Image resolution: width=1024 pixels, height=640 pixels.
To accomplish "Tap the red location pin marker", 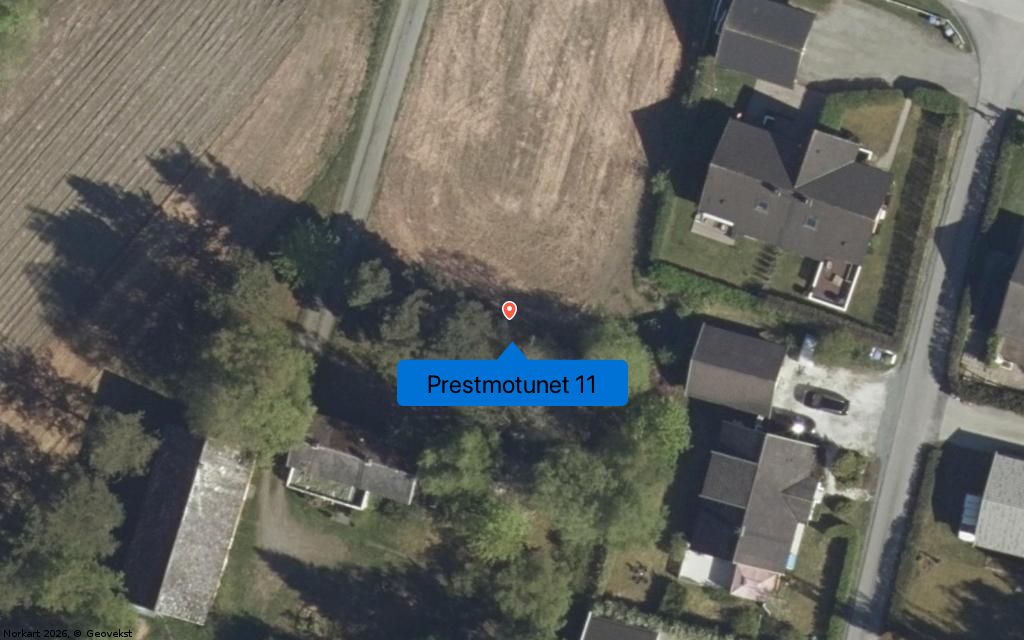I will coord(509,310).
